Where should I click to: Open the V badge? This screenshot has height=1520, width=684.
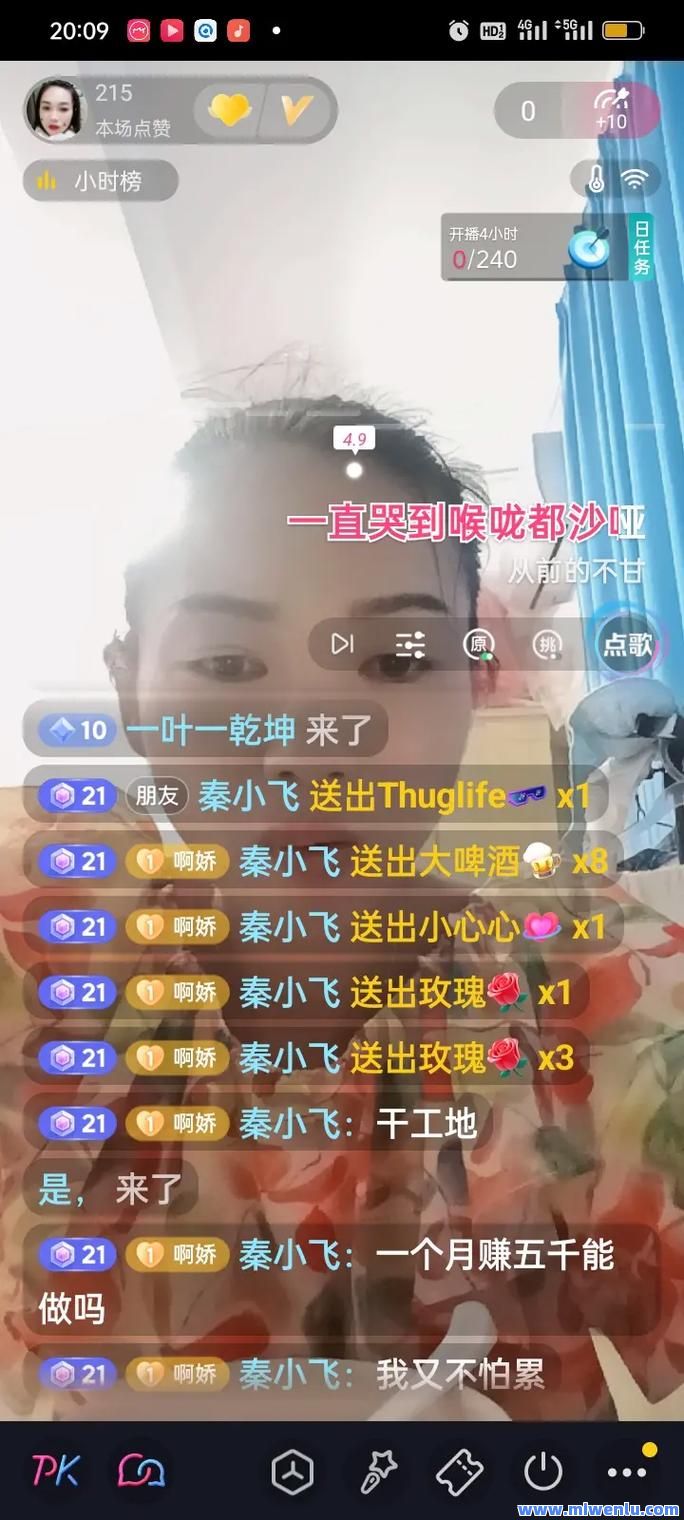(x=296, y=109)
